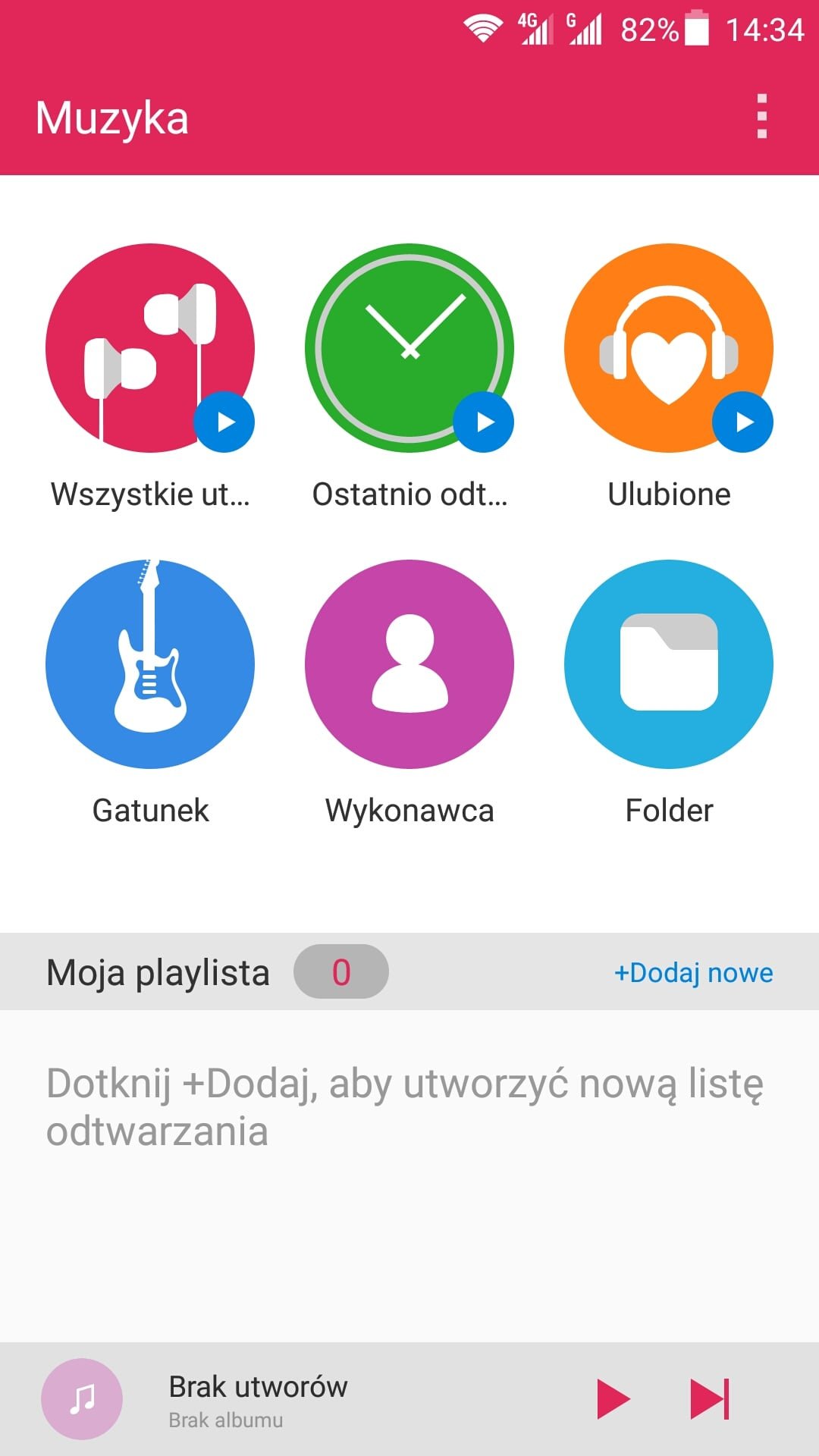The image size is (819, 1456).
Task: Skip to the next track
Action: click(x=710, y=1398)
